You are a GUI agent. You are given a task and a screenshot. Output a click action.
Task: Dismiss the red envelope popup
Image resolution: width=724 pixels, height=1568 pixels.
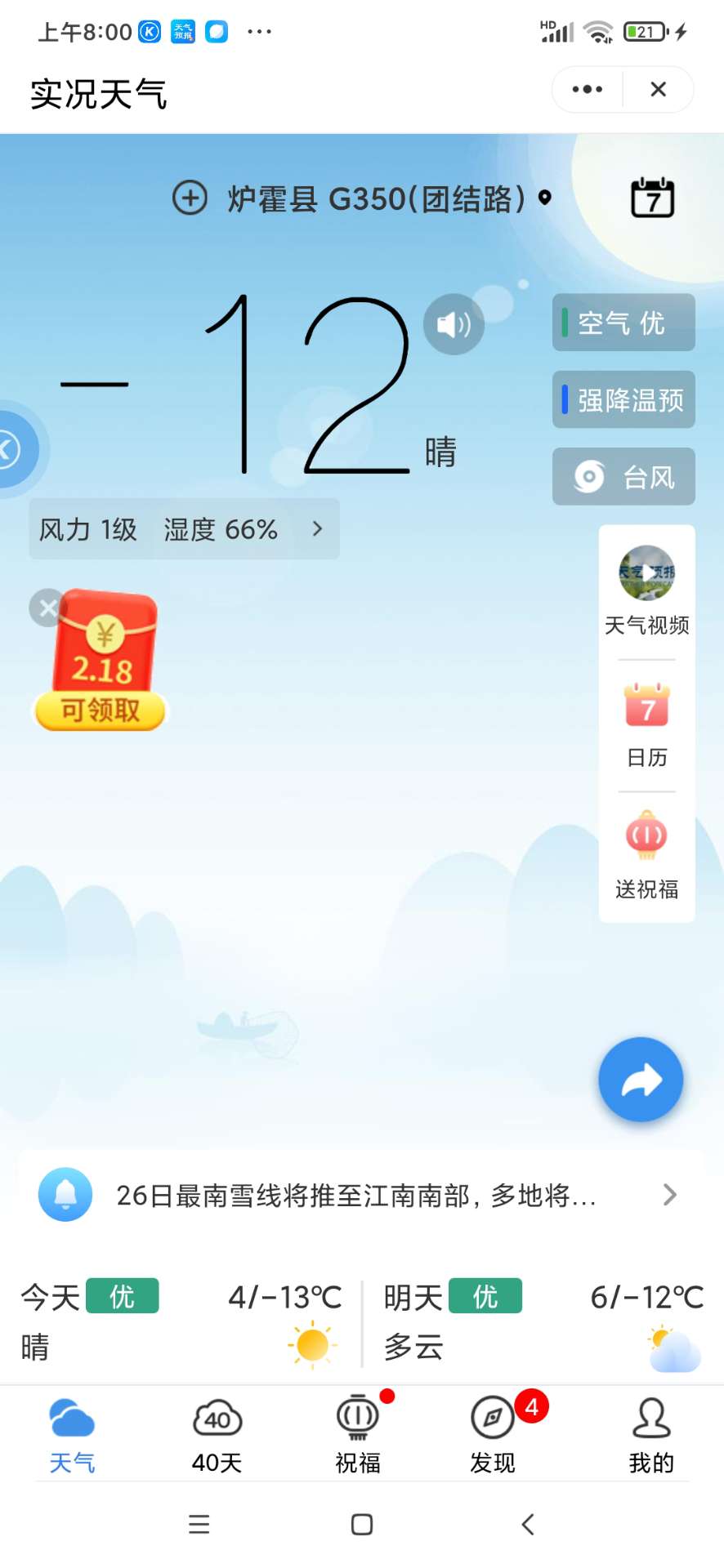[47, 607]
